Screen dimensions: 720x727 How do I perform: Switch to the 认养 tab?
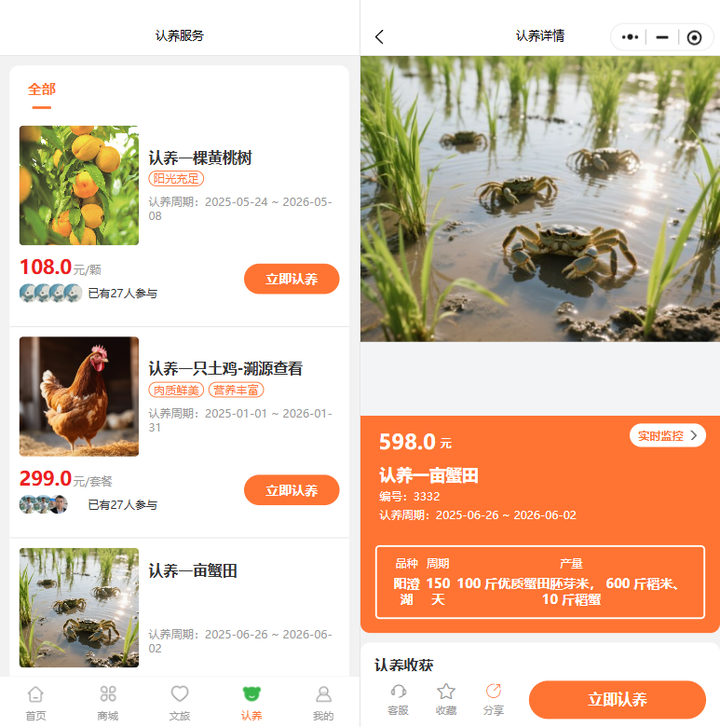[x=252, y=702]
